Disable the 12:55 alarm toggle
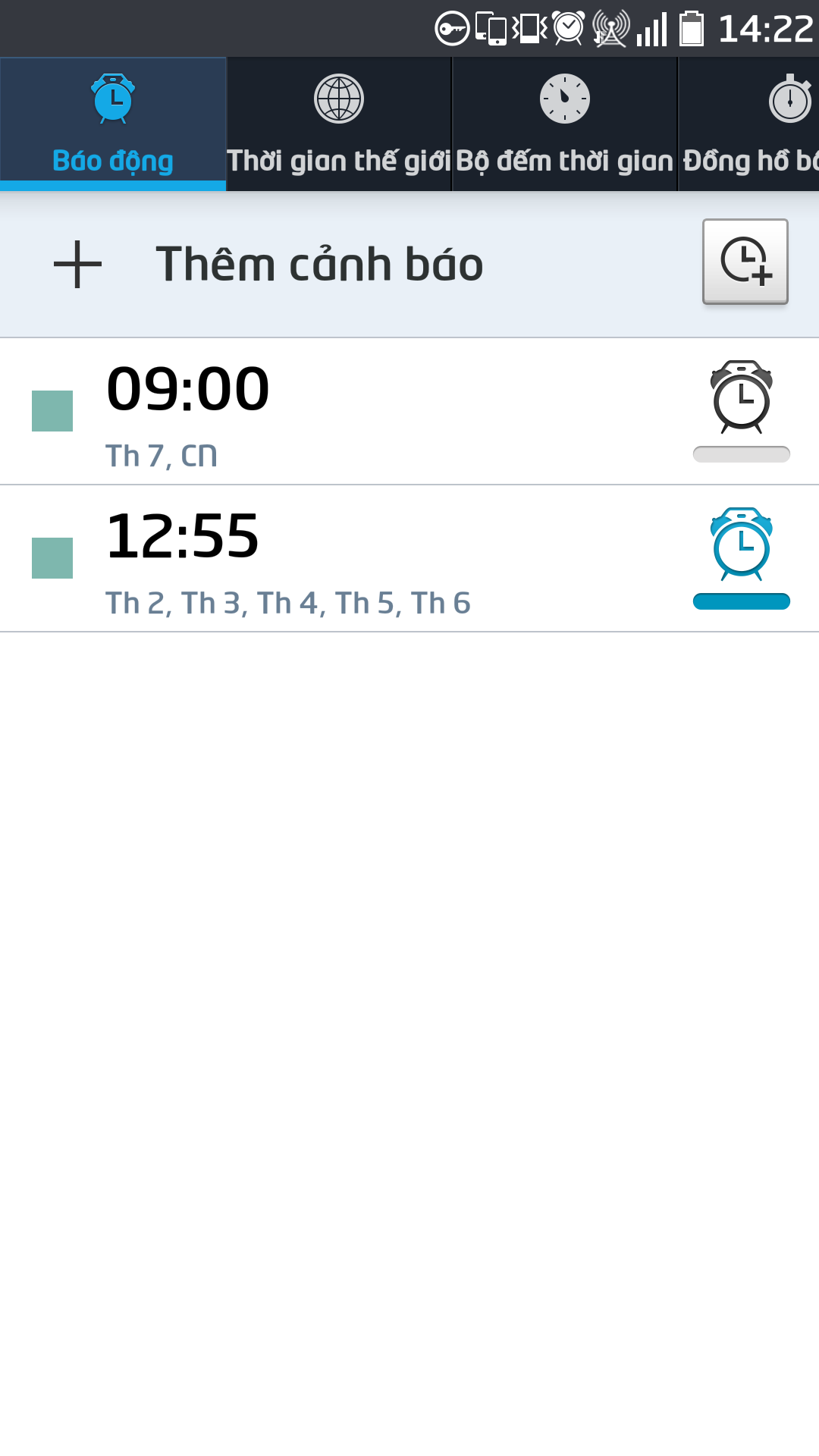Image resolution: width=819 pixels, height=1456 pixels. [x=742, y=558]
